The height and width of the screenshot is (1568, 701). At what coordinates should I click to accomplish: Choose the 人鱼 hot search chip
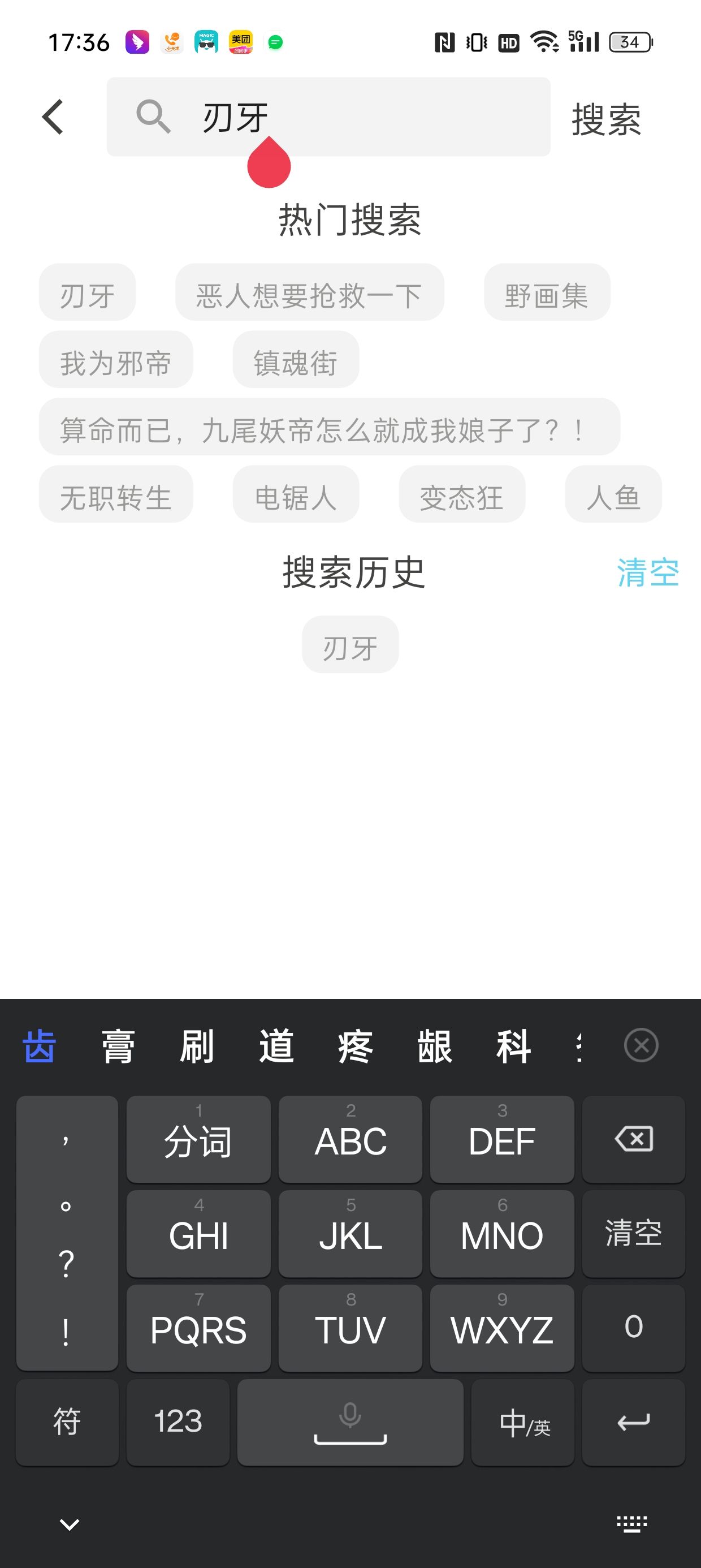coord(613,497)
